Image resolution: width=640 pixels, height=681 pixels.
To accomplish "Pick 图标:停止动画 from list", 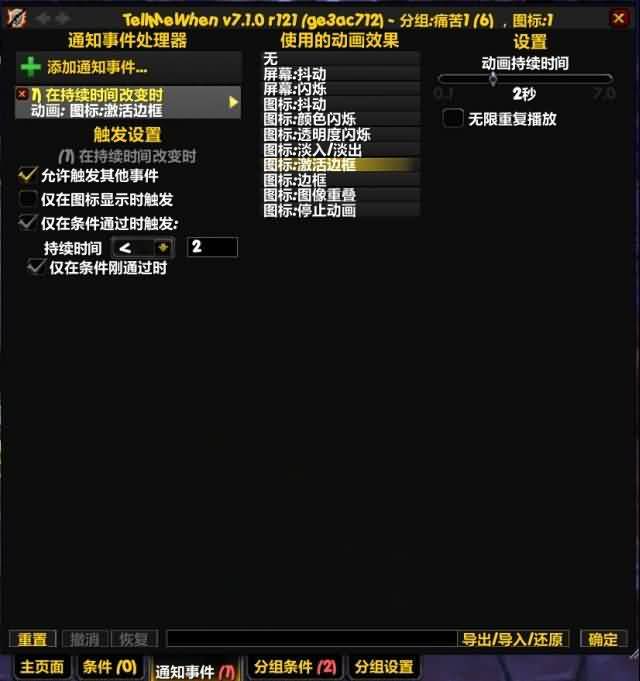I will pyautogui.click(x=338, y=210).
